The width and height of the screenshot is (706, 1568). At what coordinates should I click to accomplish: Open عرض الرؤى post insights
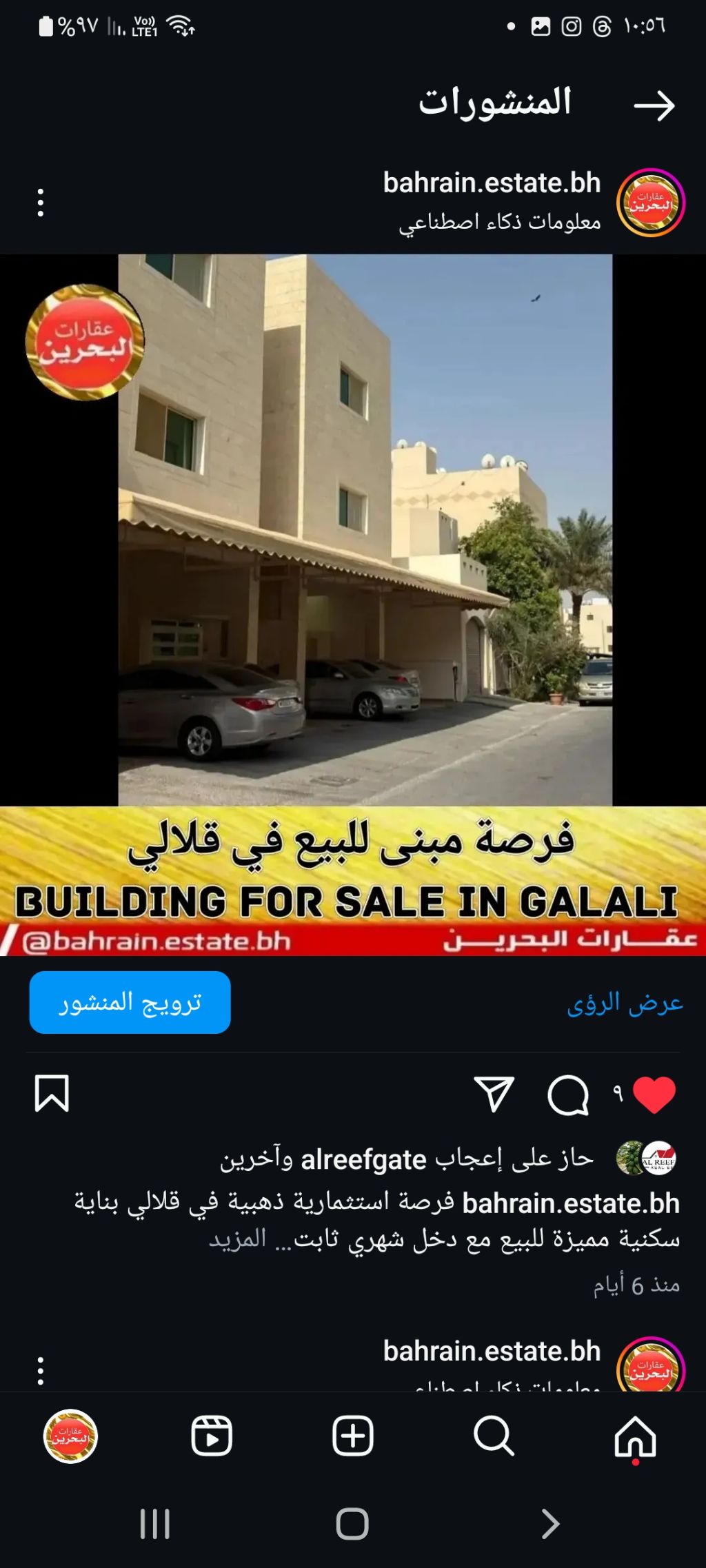[625, 1004]
